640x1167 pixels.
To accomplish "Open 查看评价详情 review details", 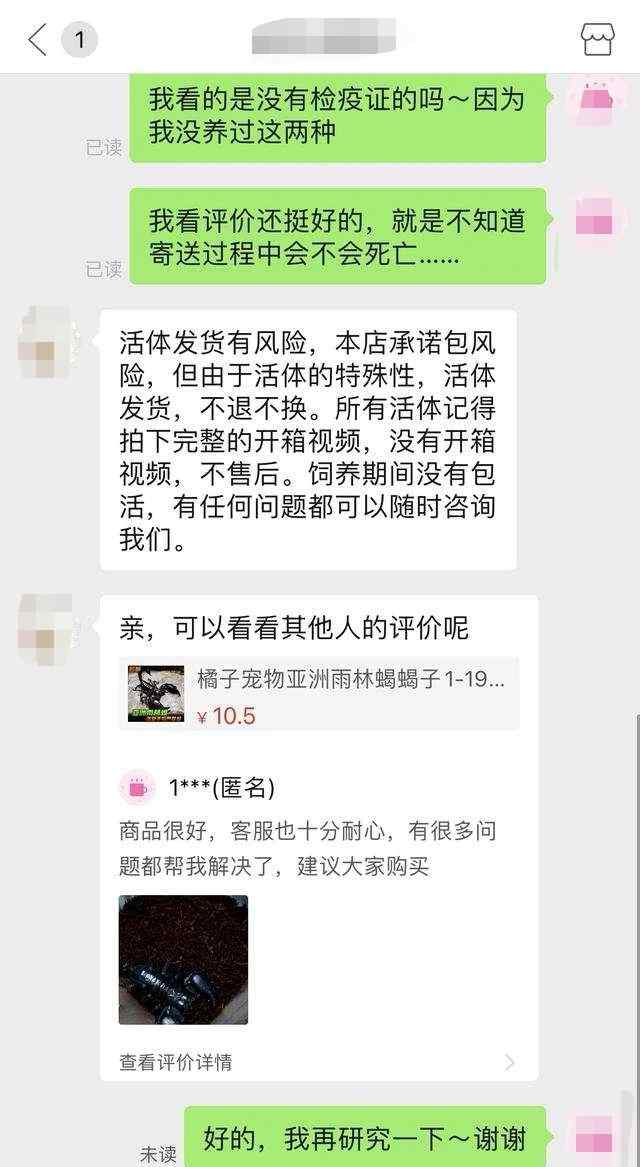I will tap(319, 1062).
